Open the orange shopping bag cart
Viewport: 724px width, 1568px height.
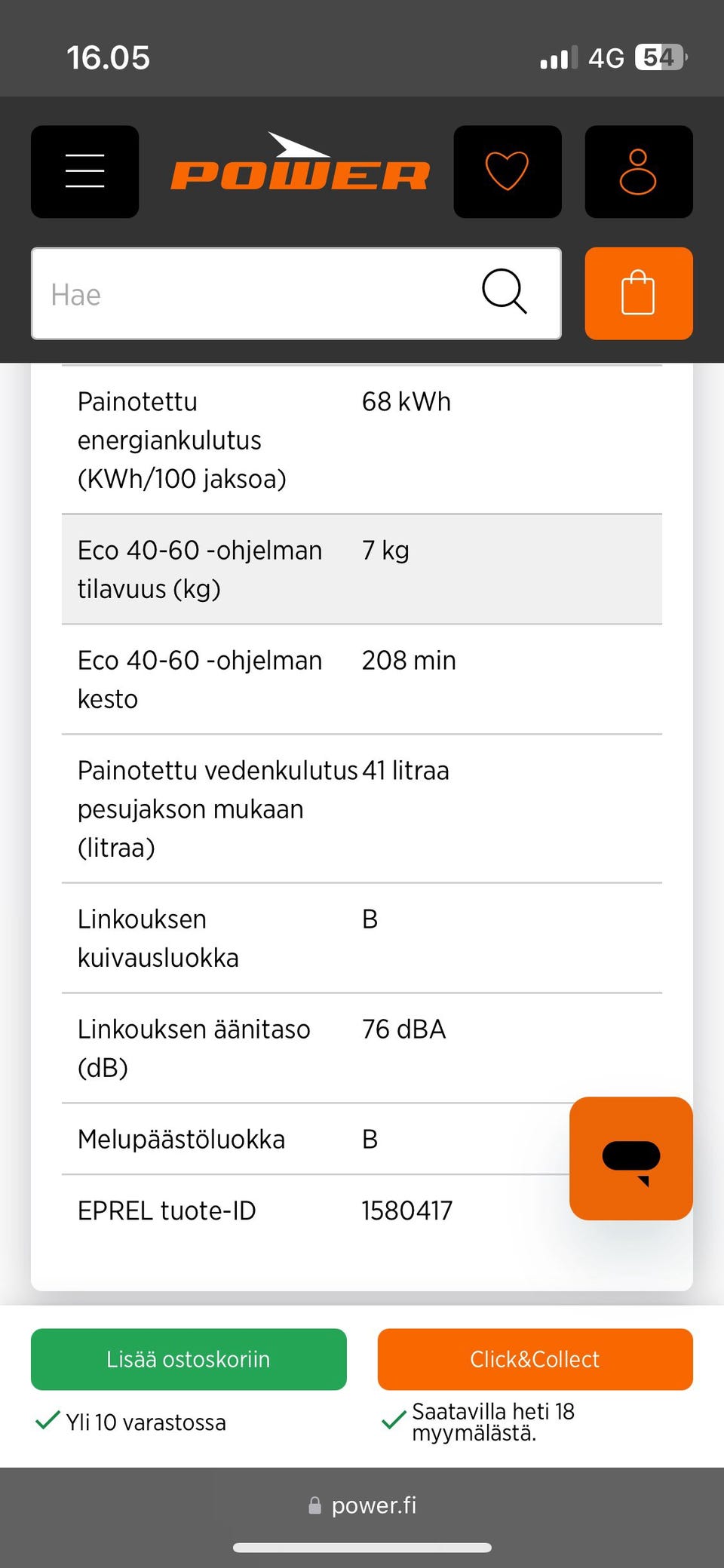point(638,293)
